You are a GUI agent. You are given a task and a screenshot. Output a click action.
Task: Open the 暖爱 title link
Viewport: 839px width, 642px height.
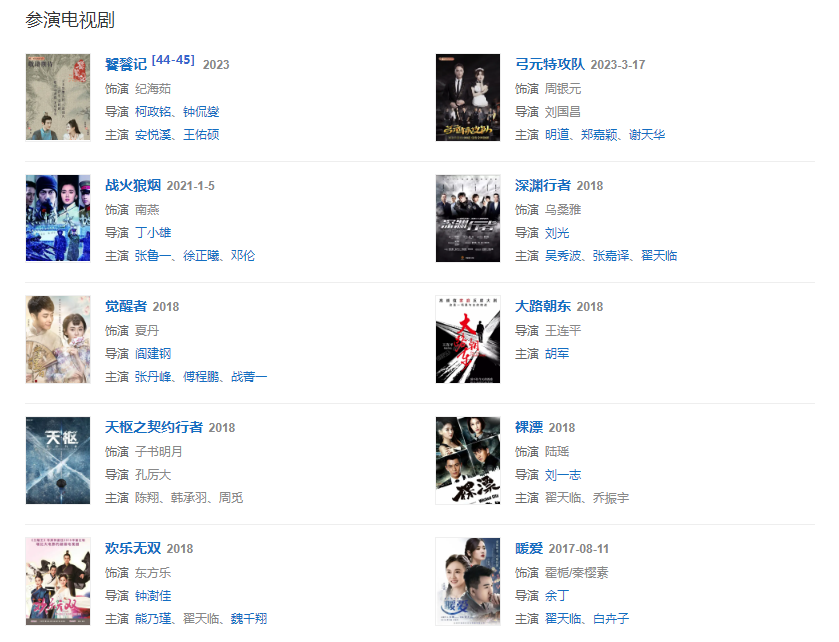pos(529,549)
